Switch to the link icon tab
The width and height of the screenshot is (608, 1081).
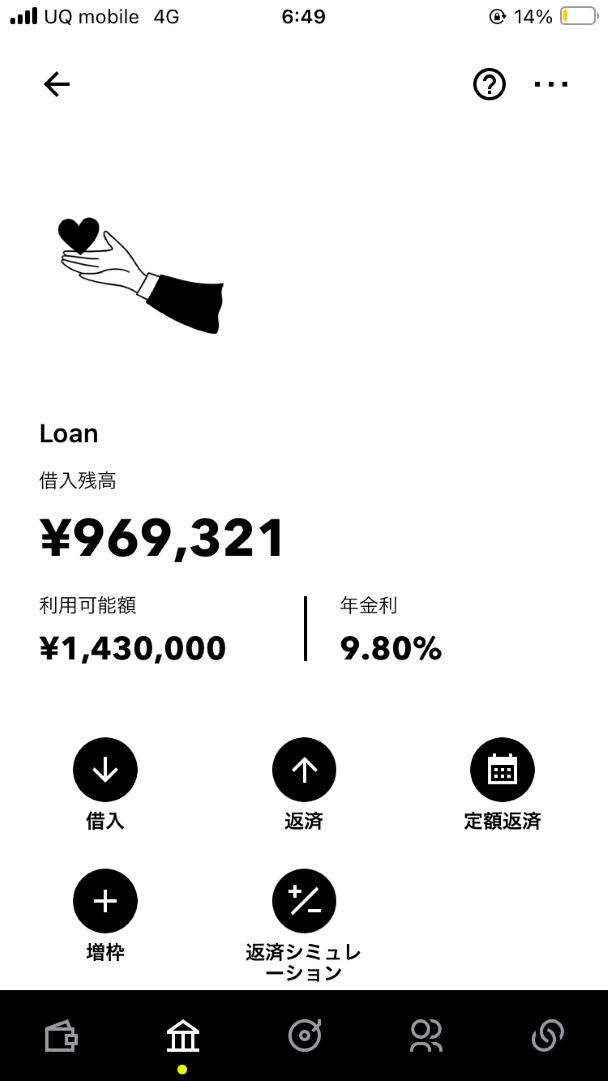pos(547,1036)
